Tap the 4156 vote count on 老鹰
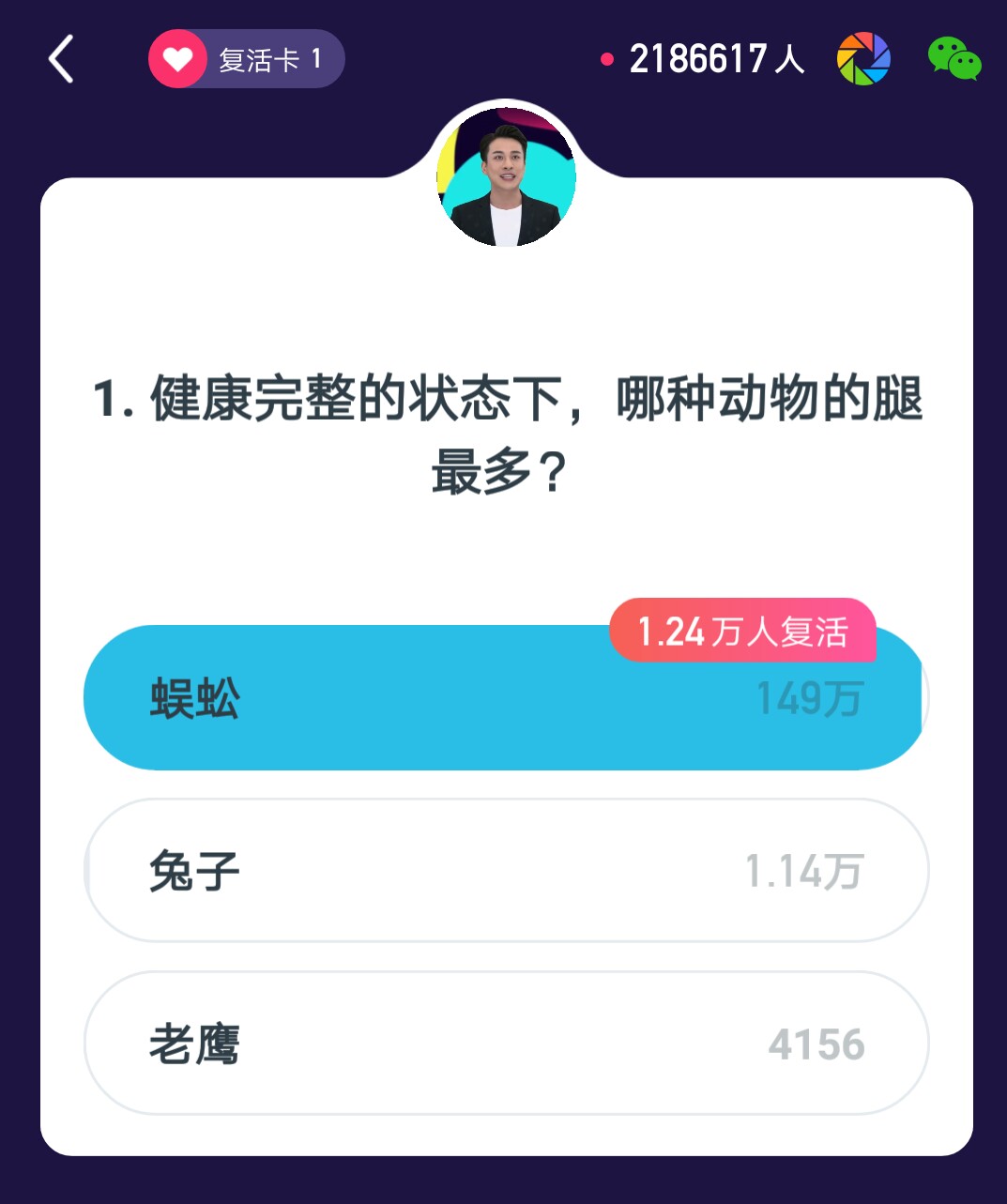 click(816, 1044)
